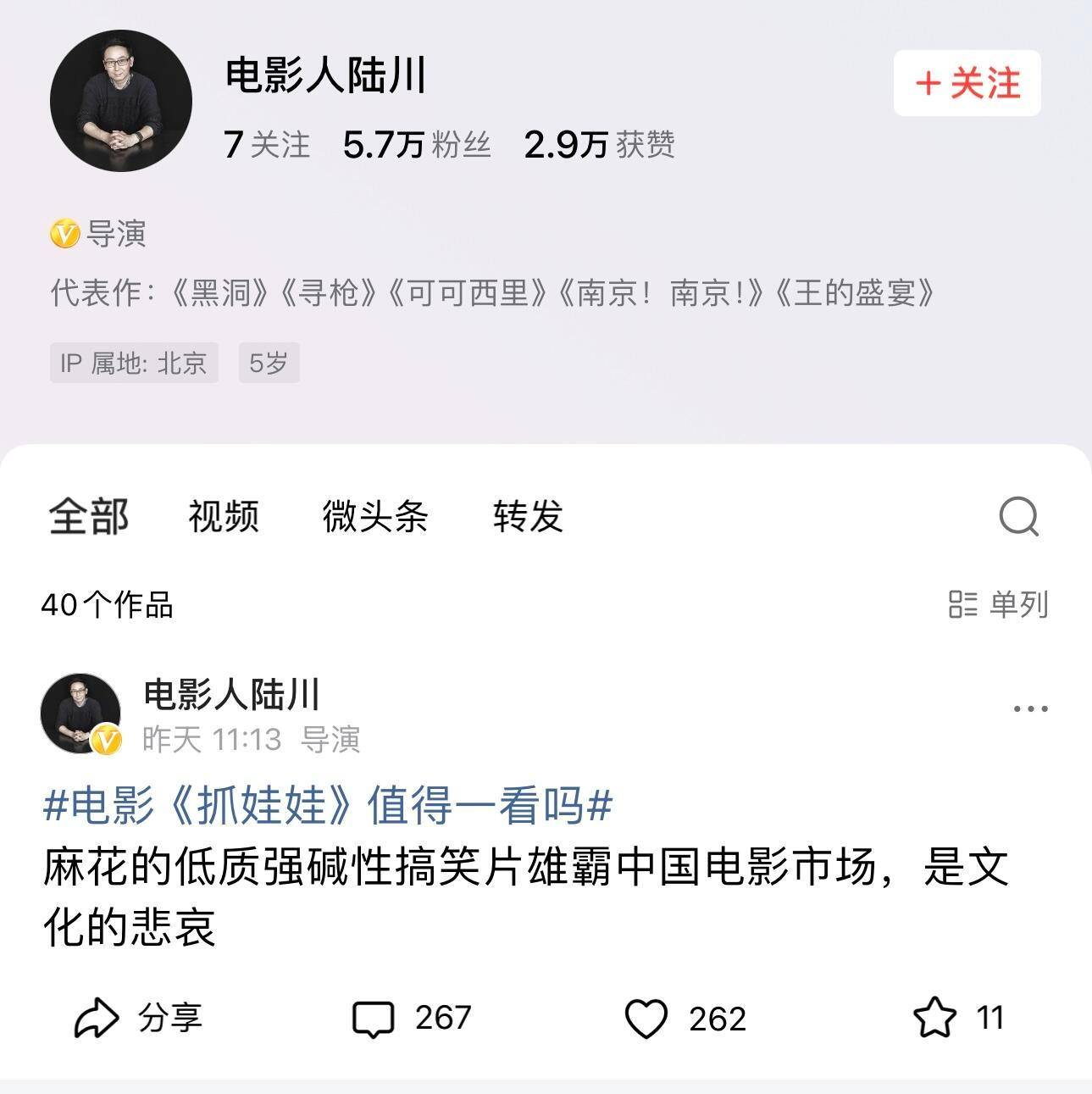View the 7 关注 following list
The image size is (1092, 1094).
coord(267,144)
